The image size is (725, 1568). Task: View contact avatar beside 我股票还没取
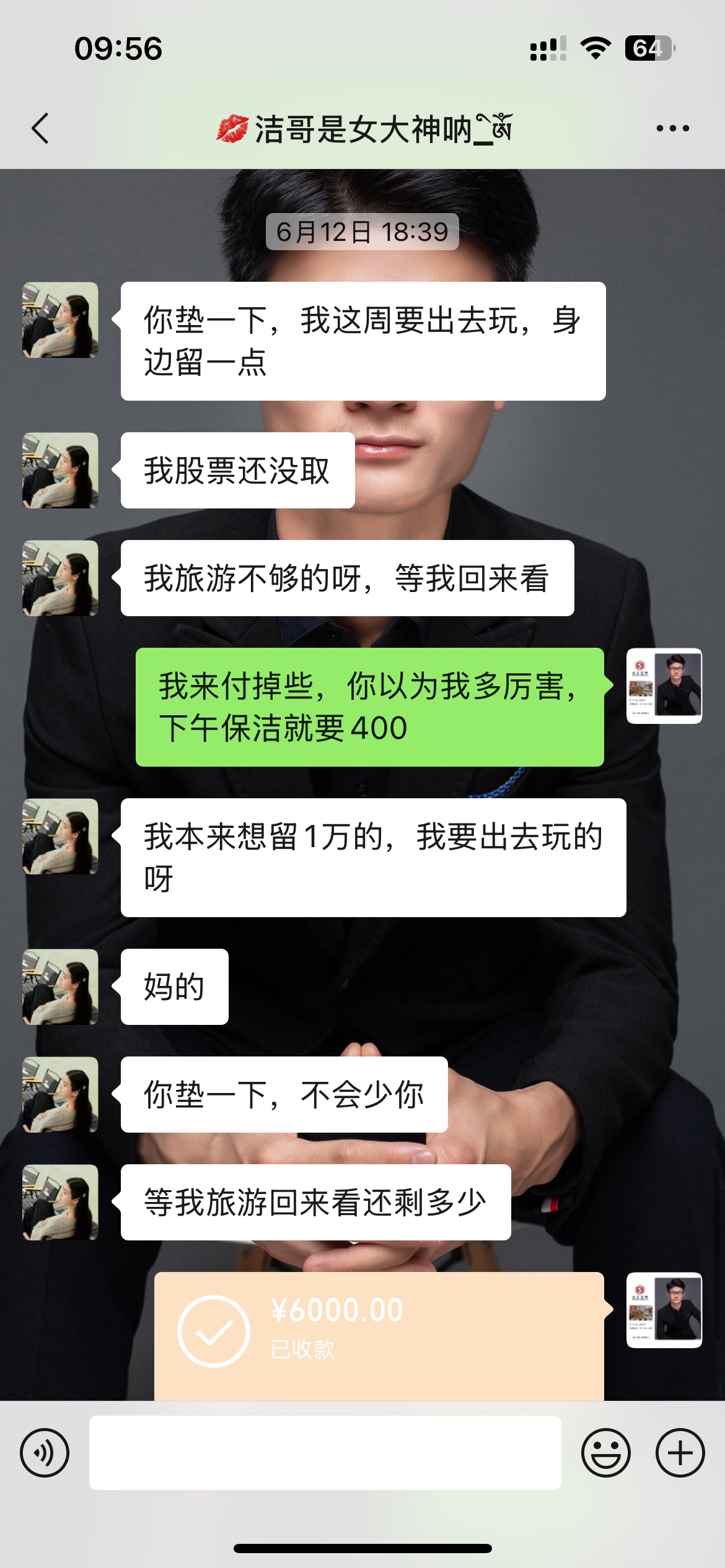(x=60, y=471)
